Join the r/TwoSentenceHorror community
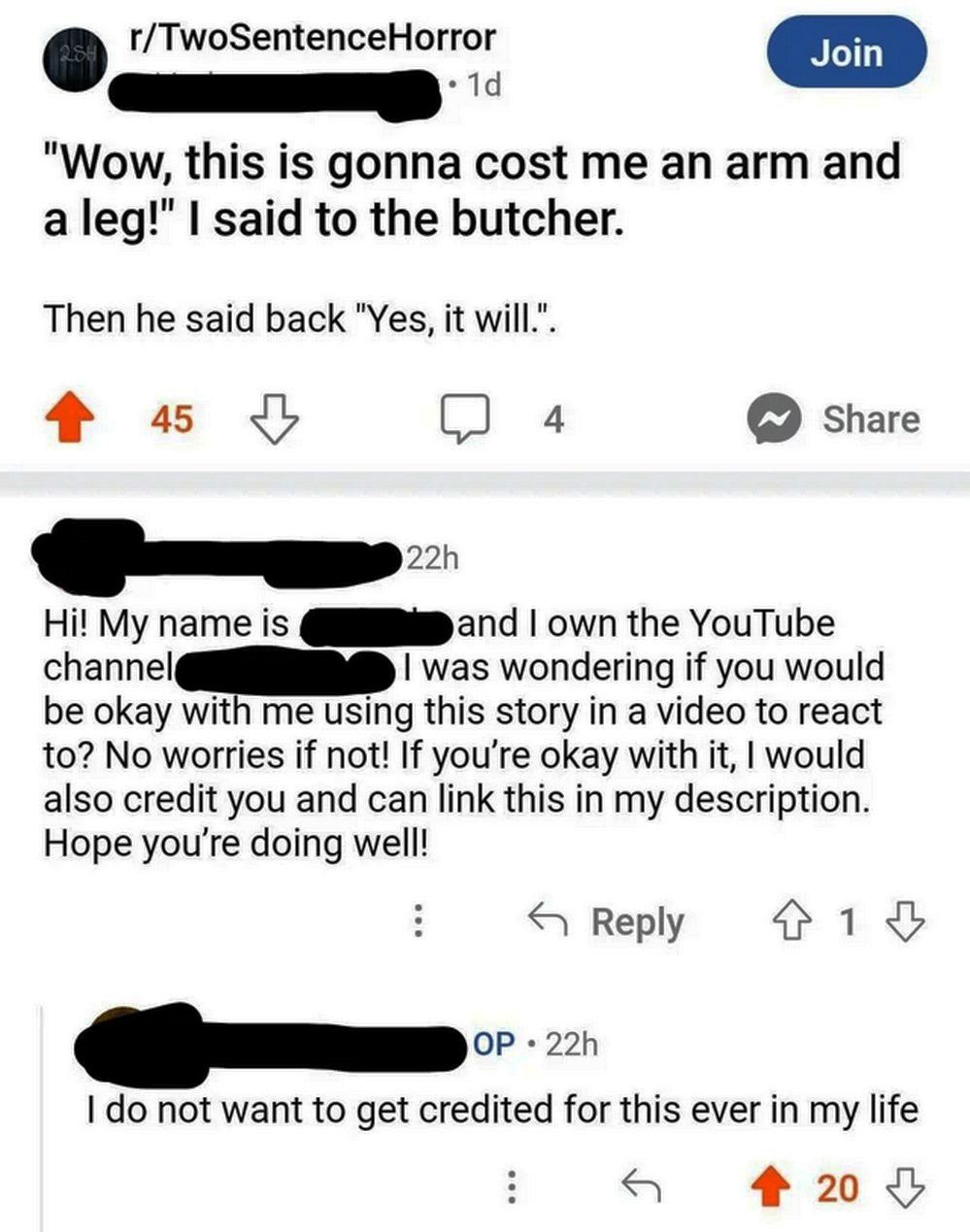This screenshot has width=970, height=1232. pyautogui.click(x=846, y=52)
